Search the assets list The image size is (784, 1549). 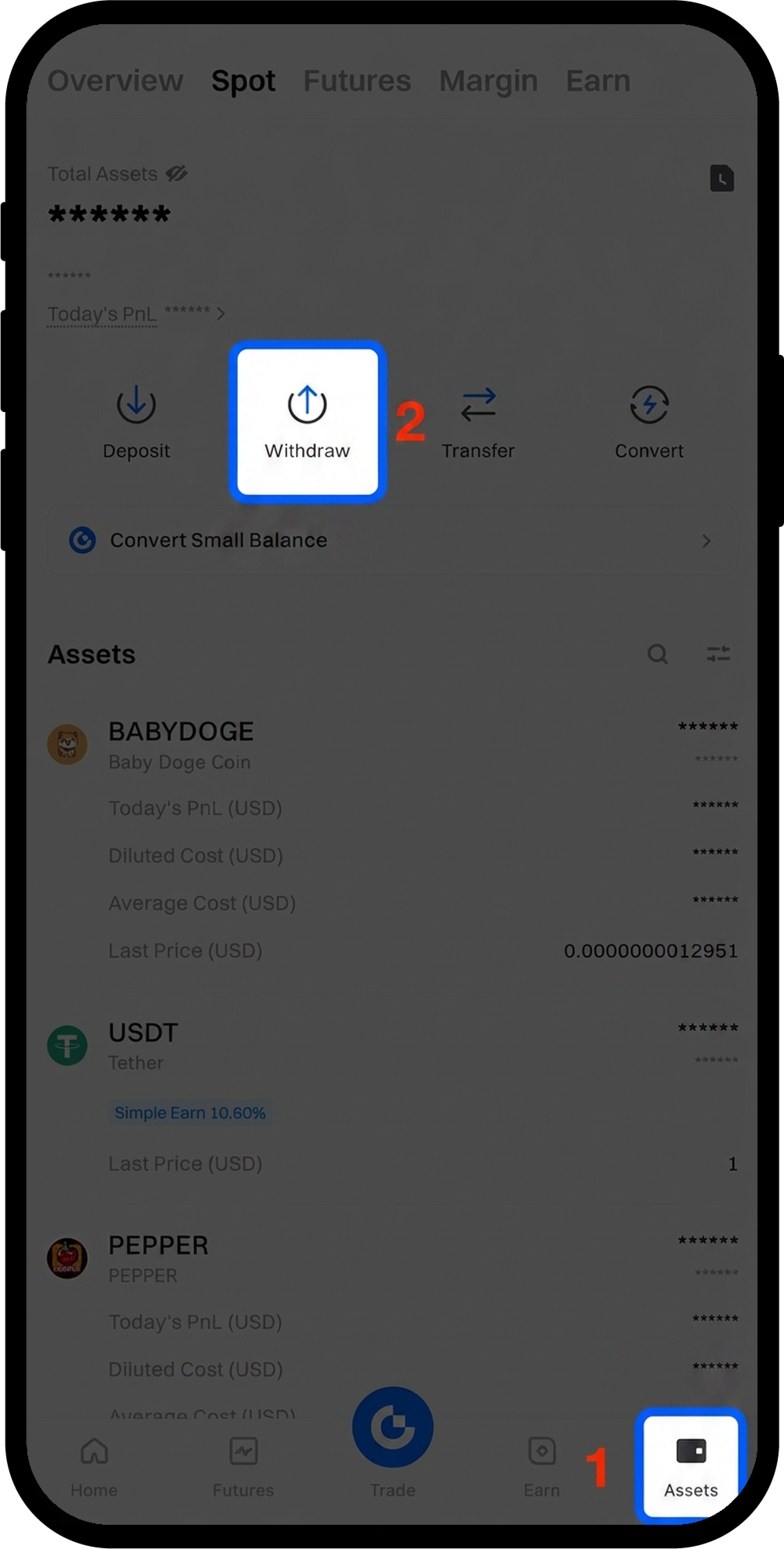(657, 654)
